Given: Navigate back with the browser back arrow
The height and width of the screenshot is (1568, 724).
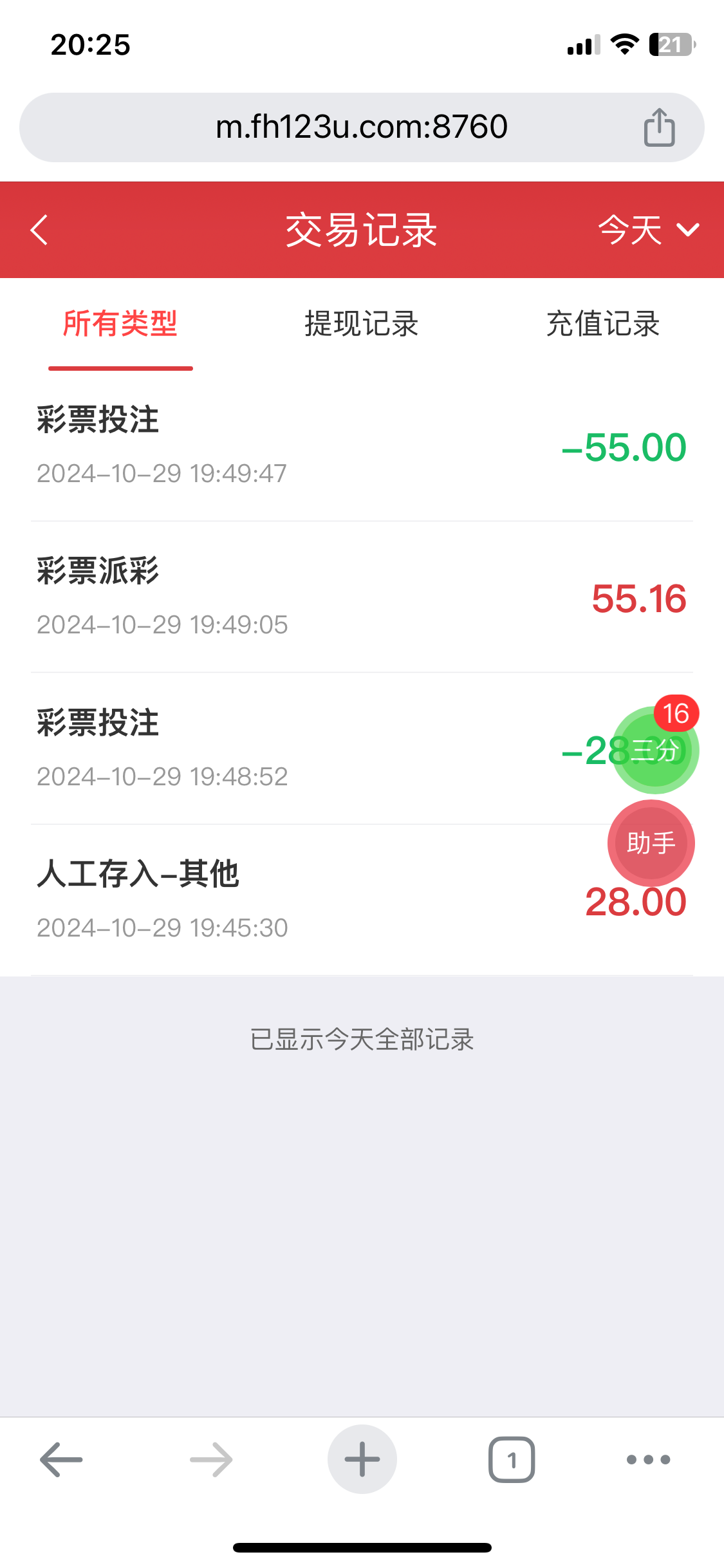Looking at the screenshot, I should (62, 1459).
